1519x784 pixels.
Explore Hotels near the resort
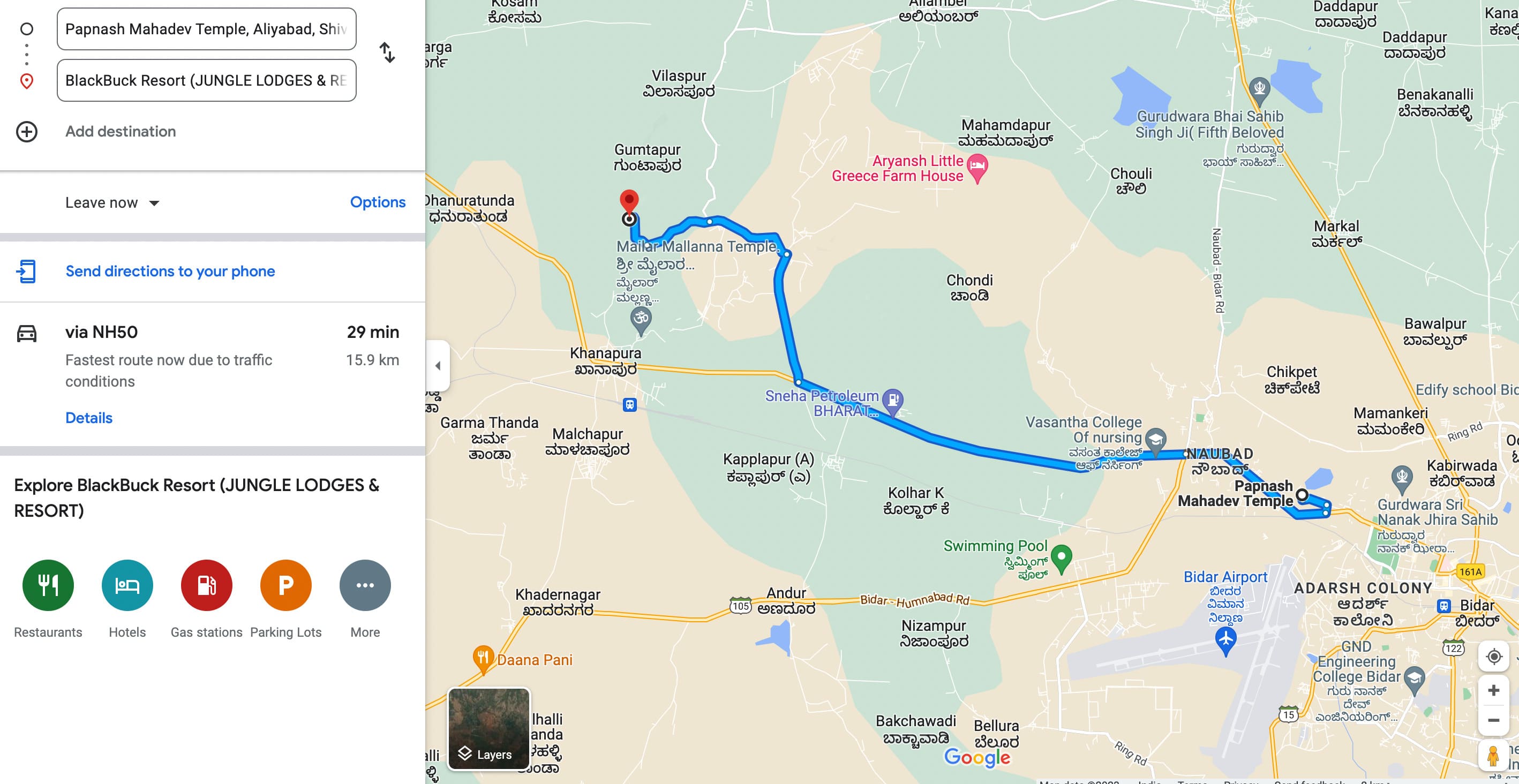[x=127, y=585]
